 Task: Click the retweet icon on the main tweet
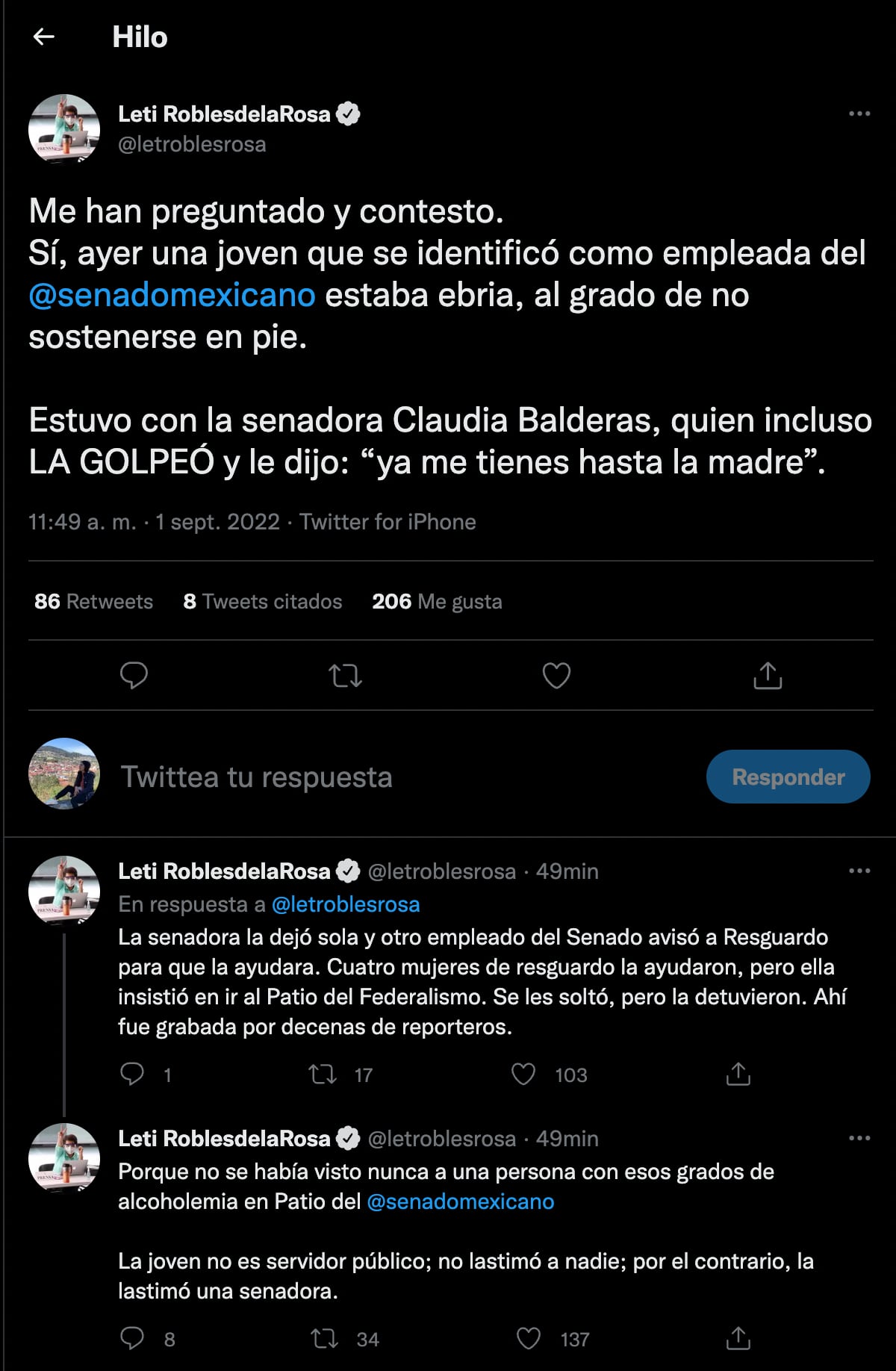click(x=346, y=677)
